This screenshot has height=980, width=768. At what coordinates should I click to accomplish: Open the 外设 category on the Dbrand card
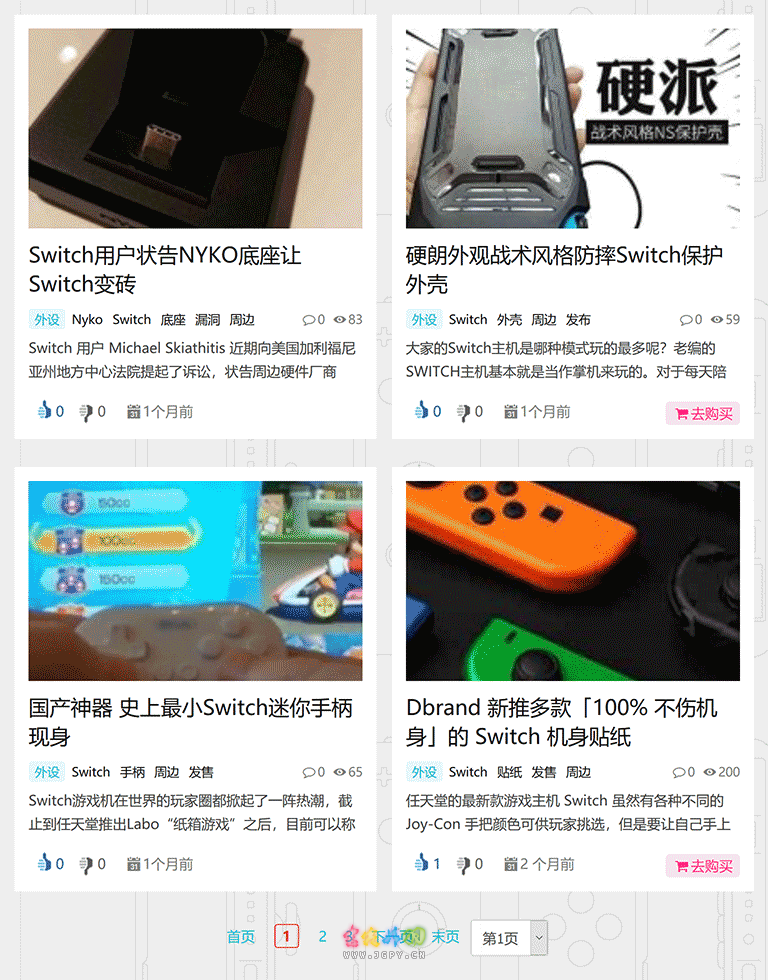(424, 772)
